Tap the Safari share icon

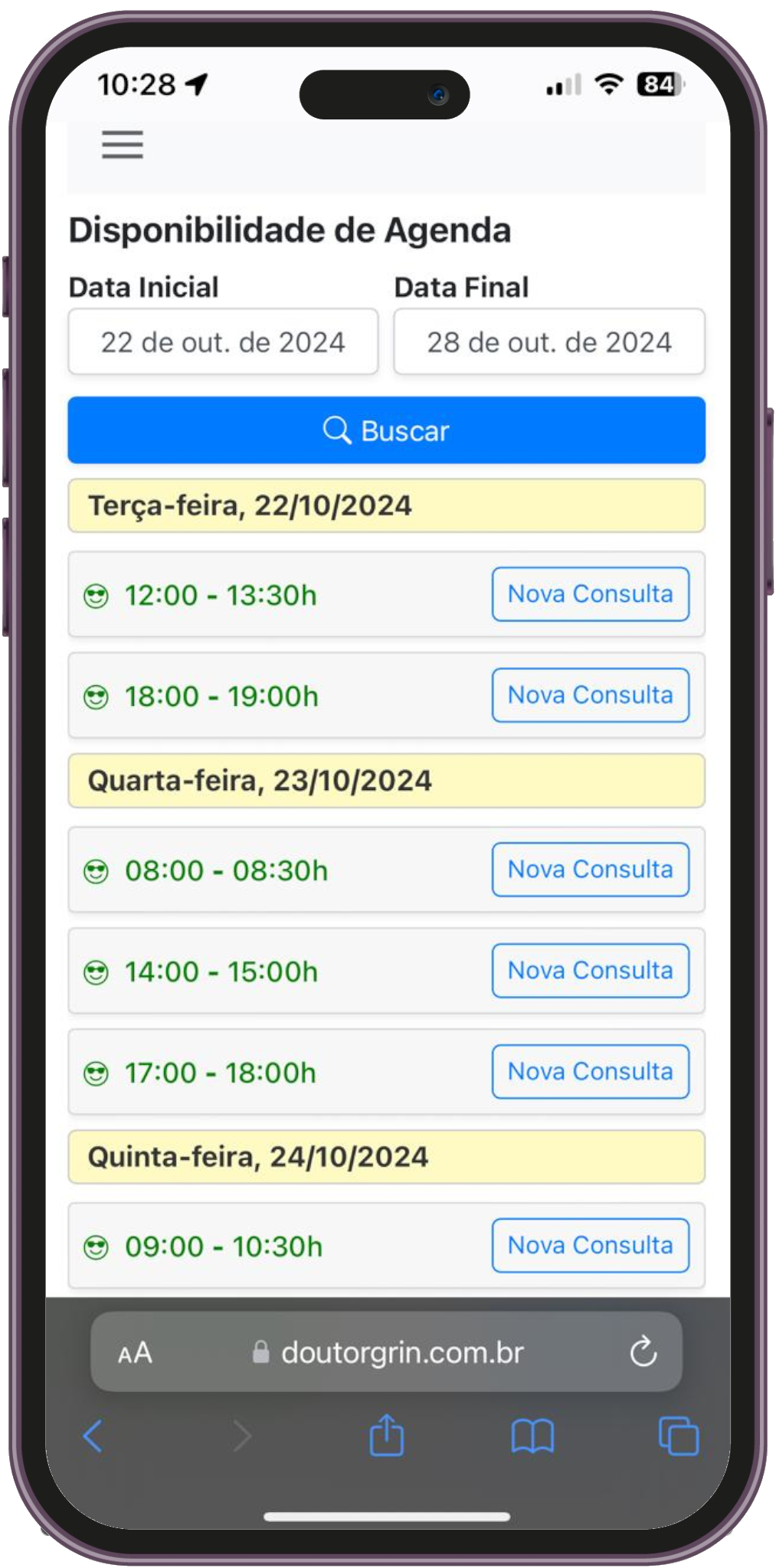385,1437
